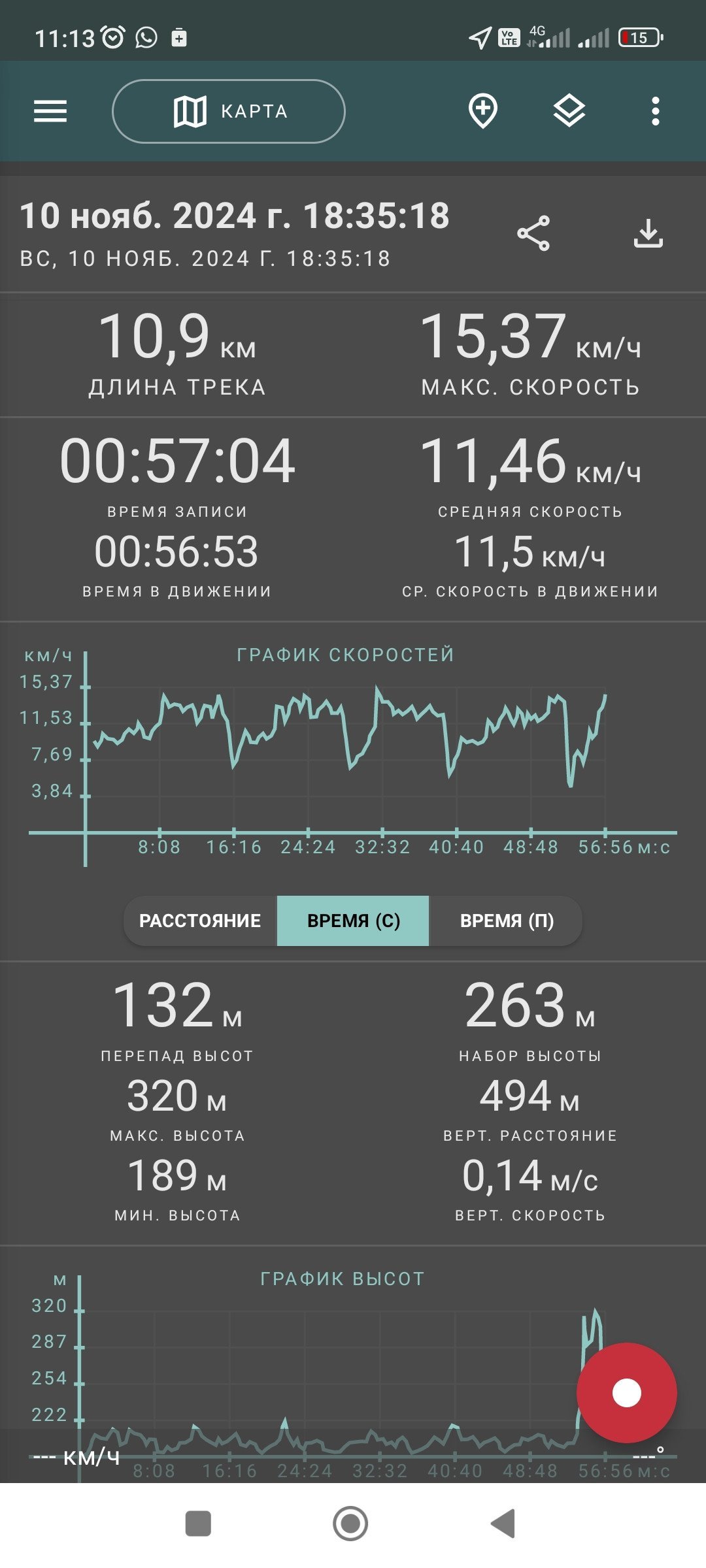Go back using system navigation
The height and width of the screenshot is (1568, 706).
(503, 1524)
